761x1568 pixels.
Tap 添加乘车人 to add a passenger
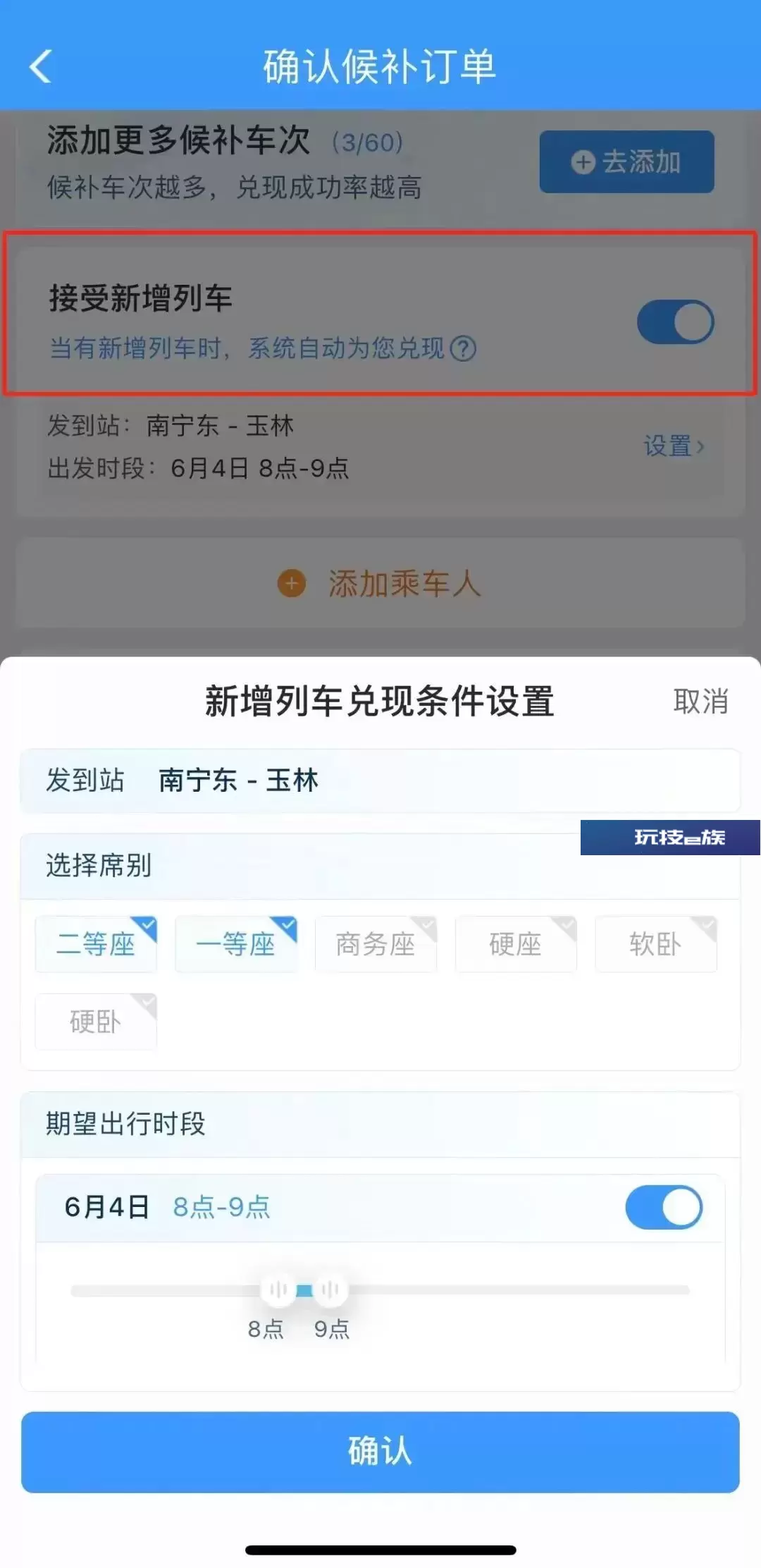[380, 584]
